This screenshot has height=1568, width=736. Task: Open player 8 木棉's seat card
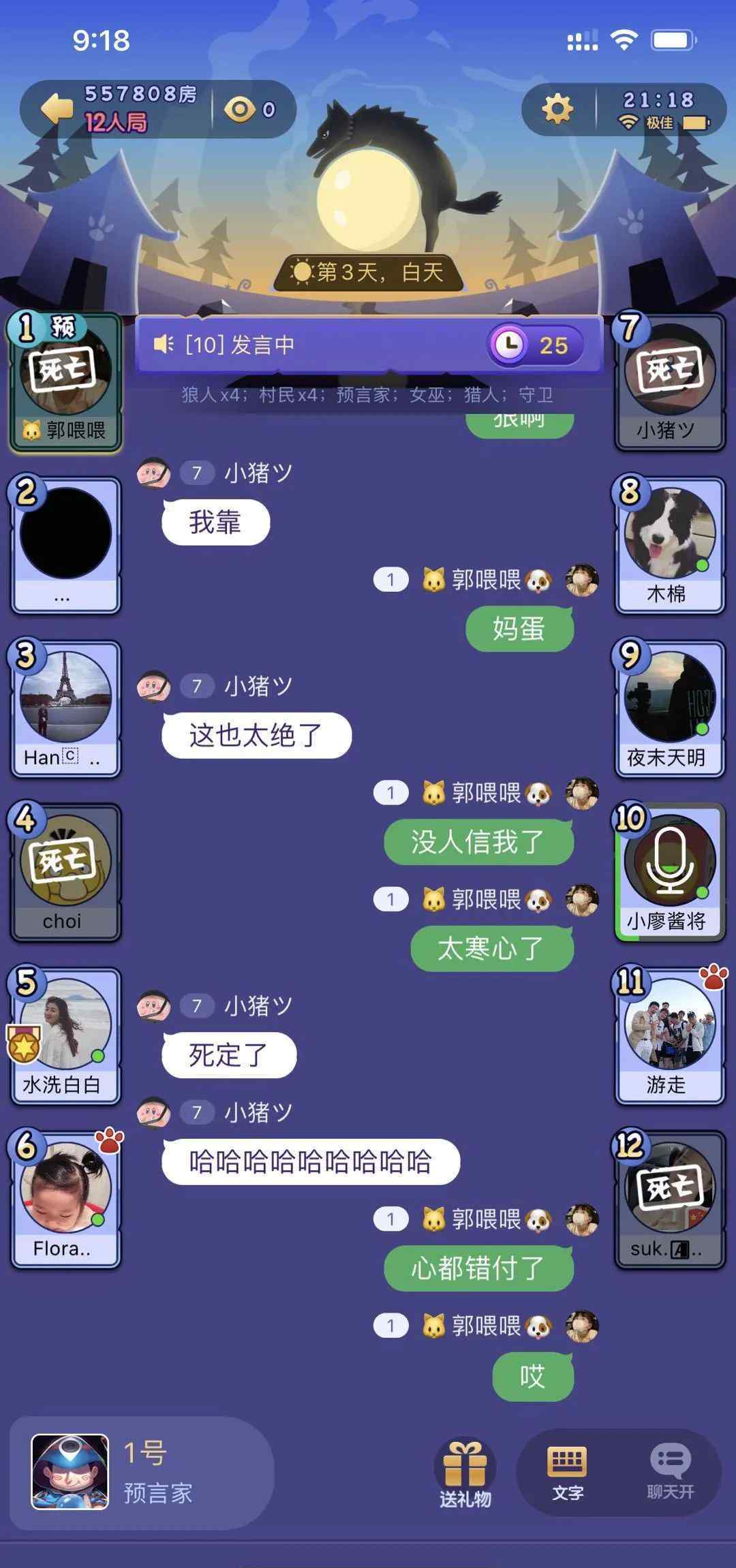tap(669, 545)
